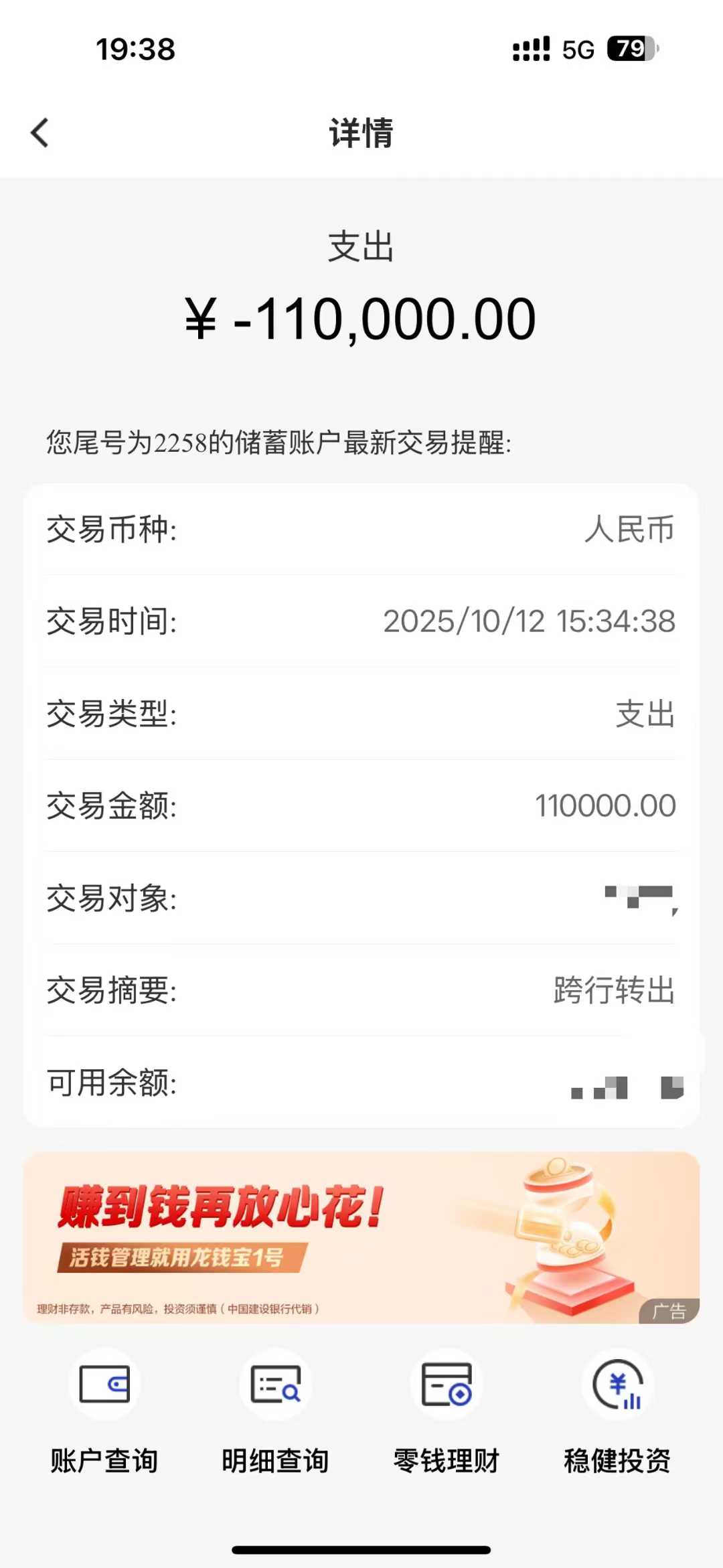Go back from the 详情 page
The image size is (723, 1568).
click(40, 133)
